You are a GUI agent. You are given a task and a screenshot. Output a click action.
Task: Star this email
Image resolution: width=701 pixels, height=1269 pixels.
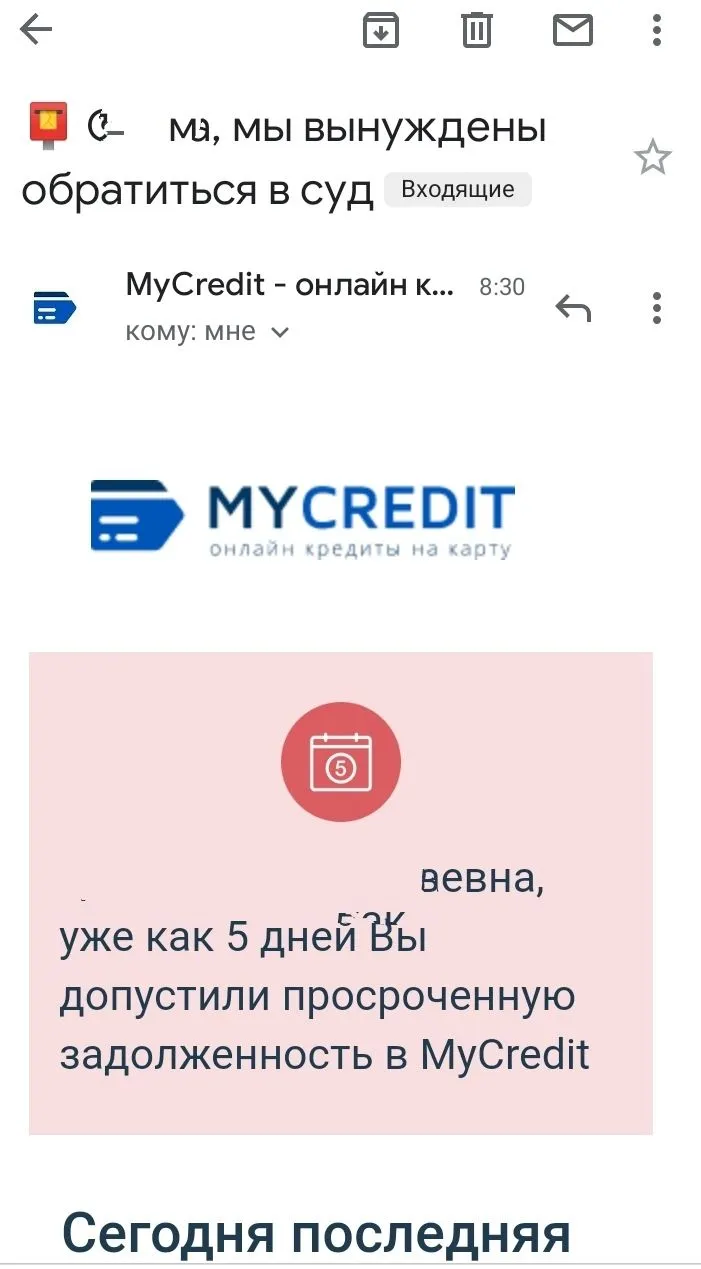pyautogui.click(x=653, y=158)
